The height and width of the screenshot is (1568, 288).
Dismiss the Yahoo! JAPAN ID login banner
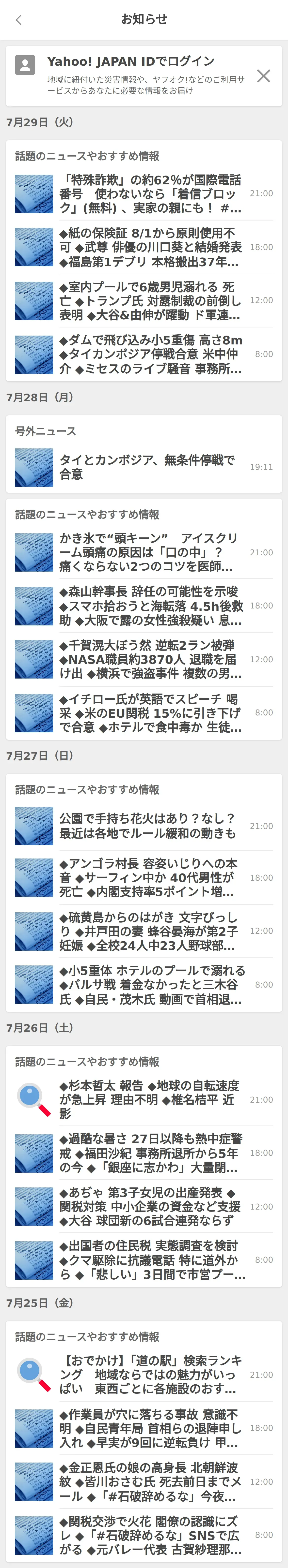click(x=263, y=75)
